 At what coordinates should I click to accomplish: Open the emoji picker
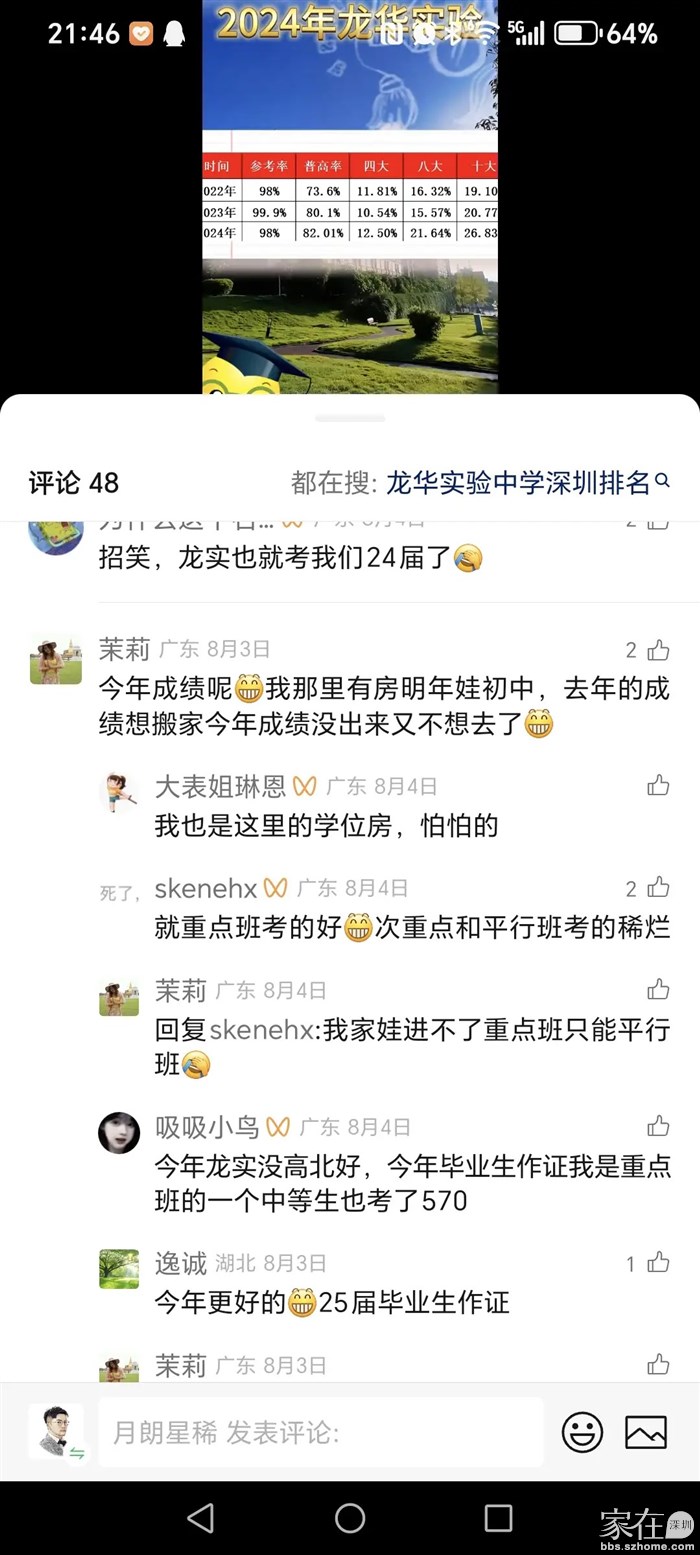582,1433
